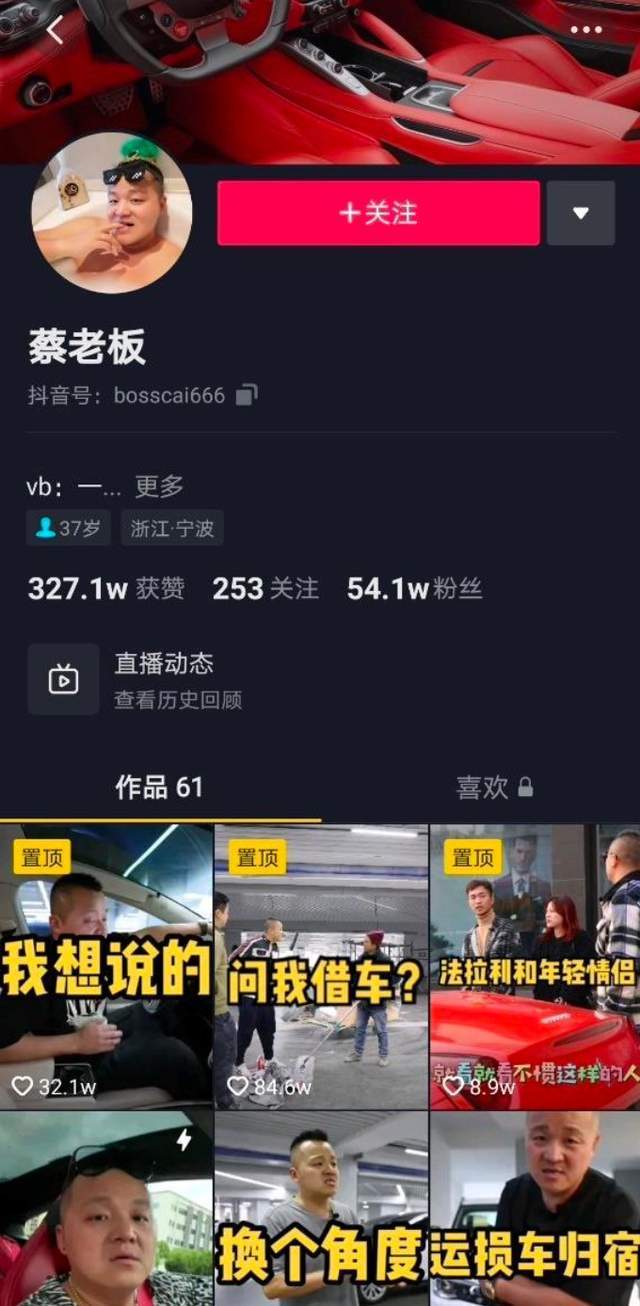Tap the red 关注 follow button
640x1306 pixels.
click(378, 213)
